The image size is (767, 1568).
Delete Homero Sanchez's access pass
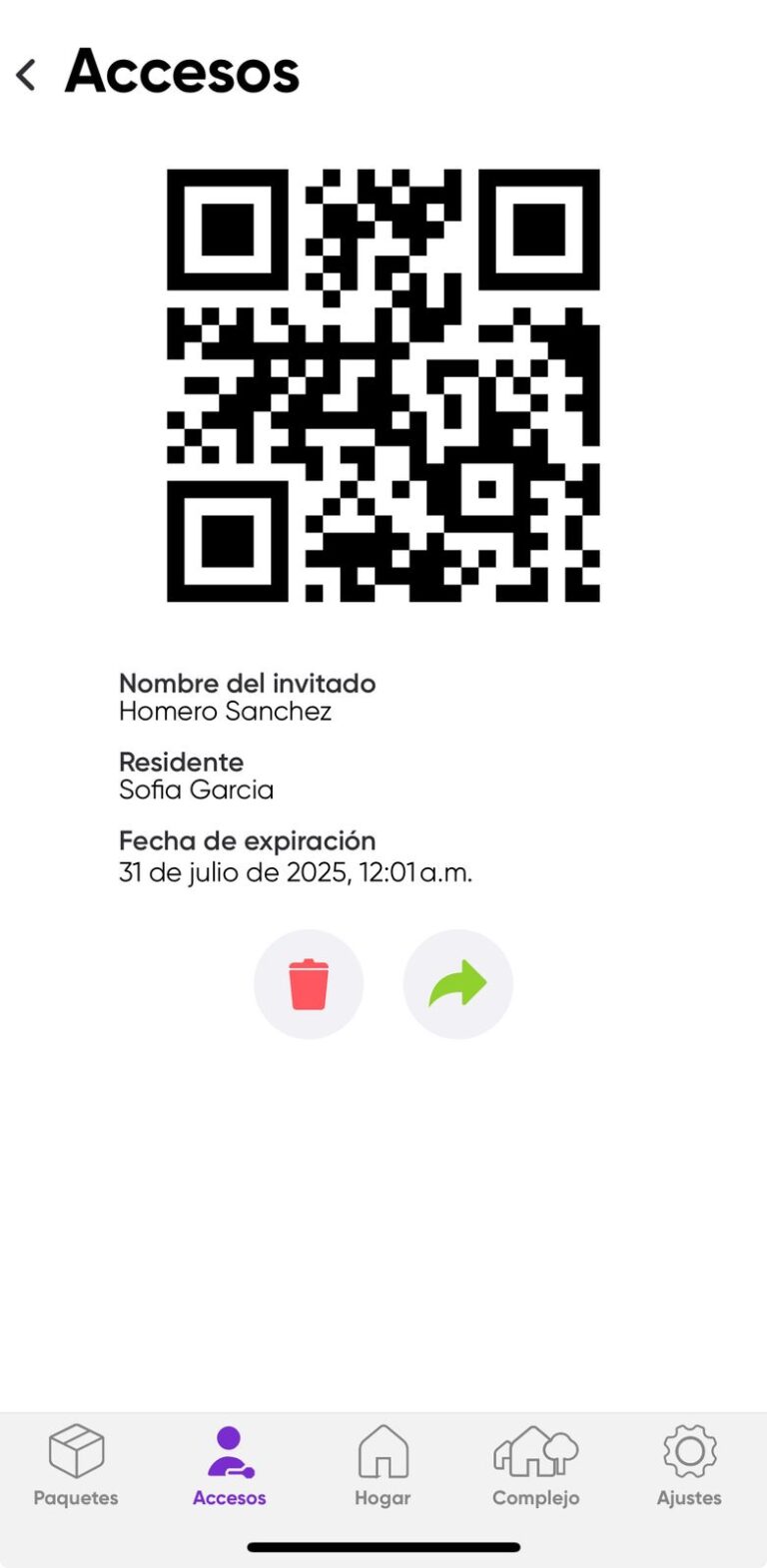[x=309, y=983]
